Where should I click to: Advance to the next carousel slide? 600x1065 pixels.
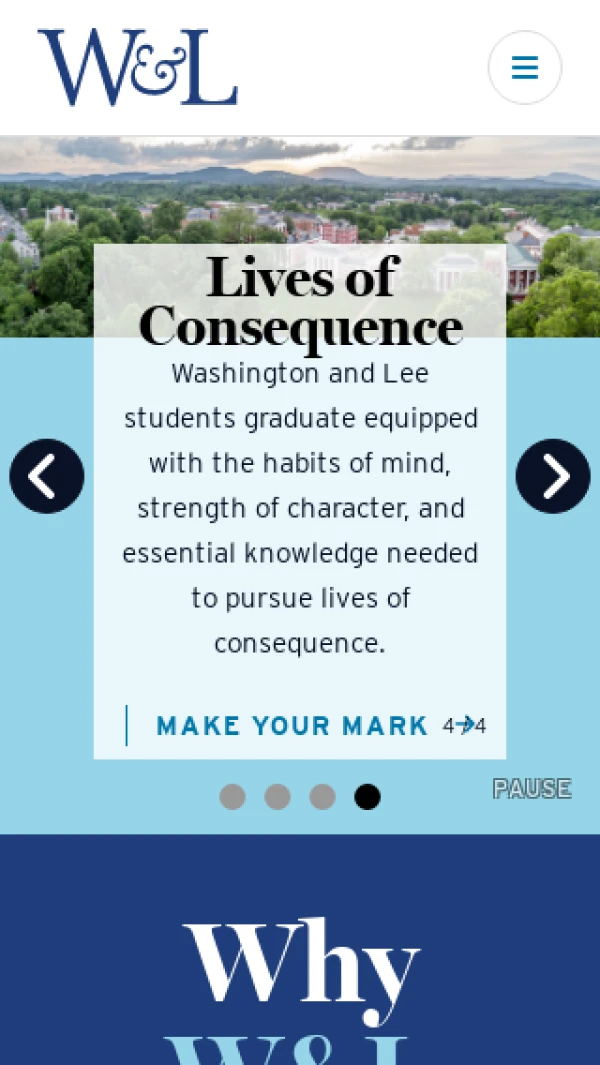tap(552, 475)
